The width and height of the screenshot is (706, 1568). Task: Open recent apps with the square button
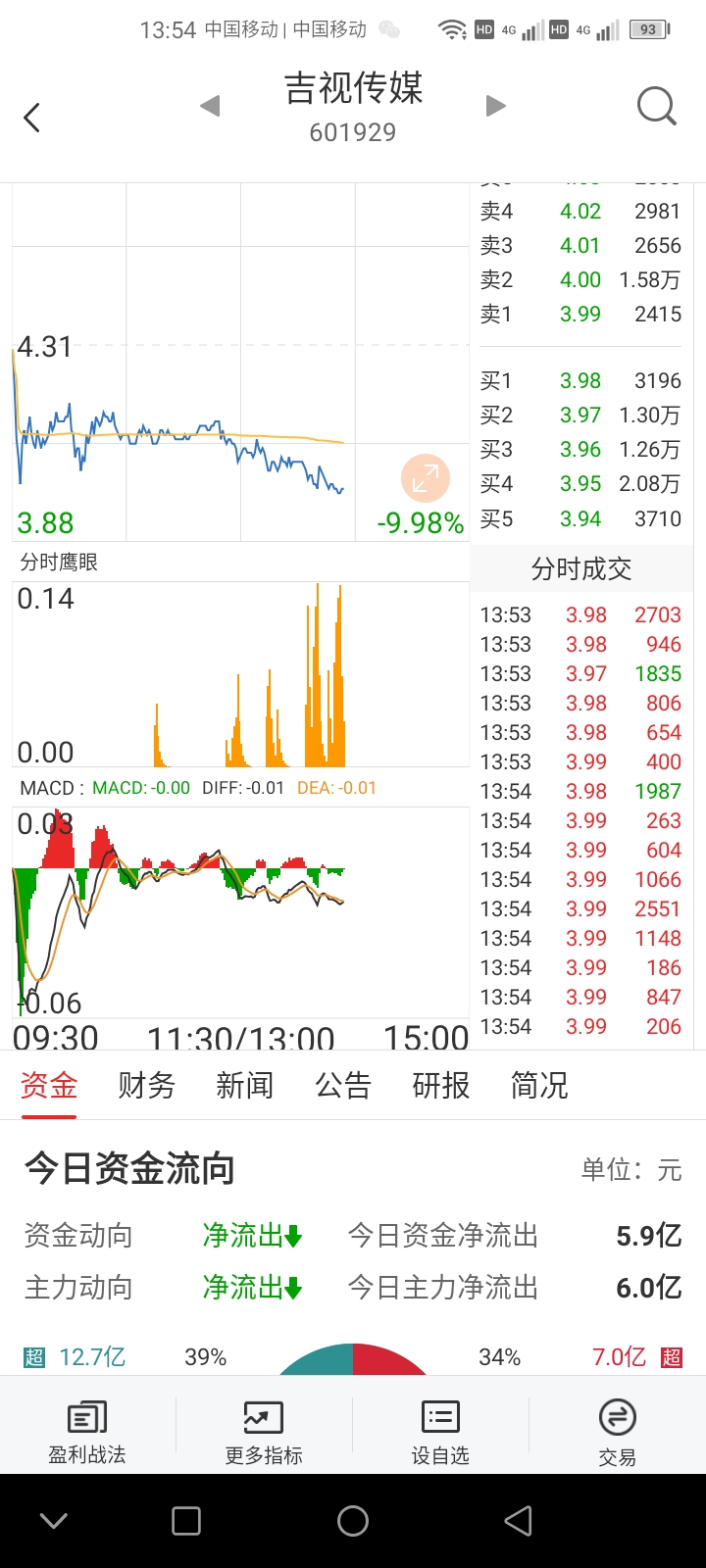point(186,1521)
